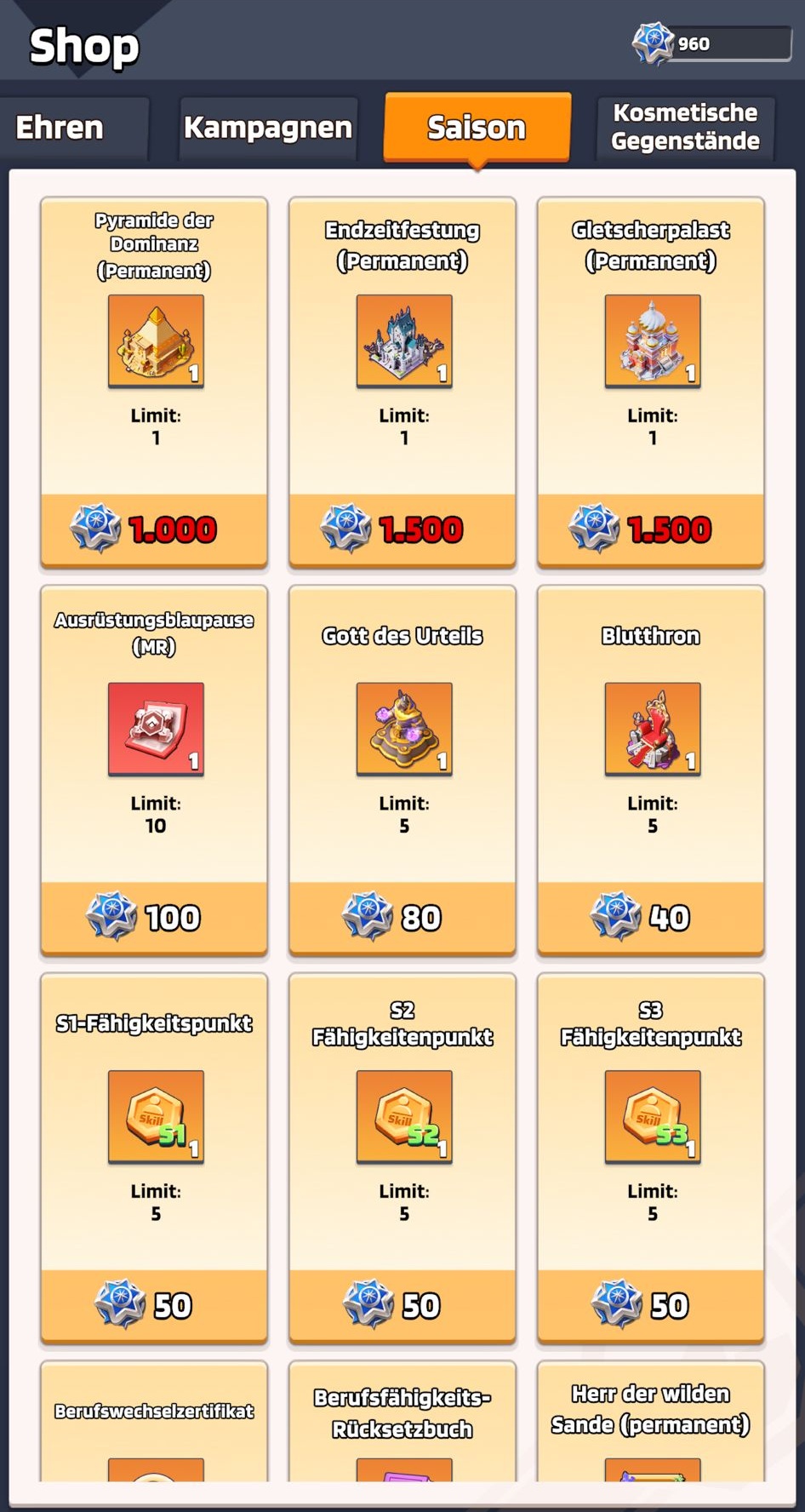The image size is (805, 1512).
Task: Tap the Berufswechselzertifikat card
Action: click(x=154, y=1421)
